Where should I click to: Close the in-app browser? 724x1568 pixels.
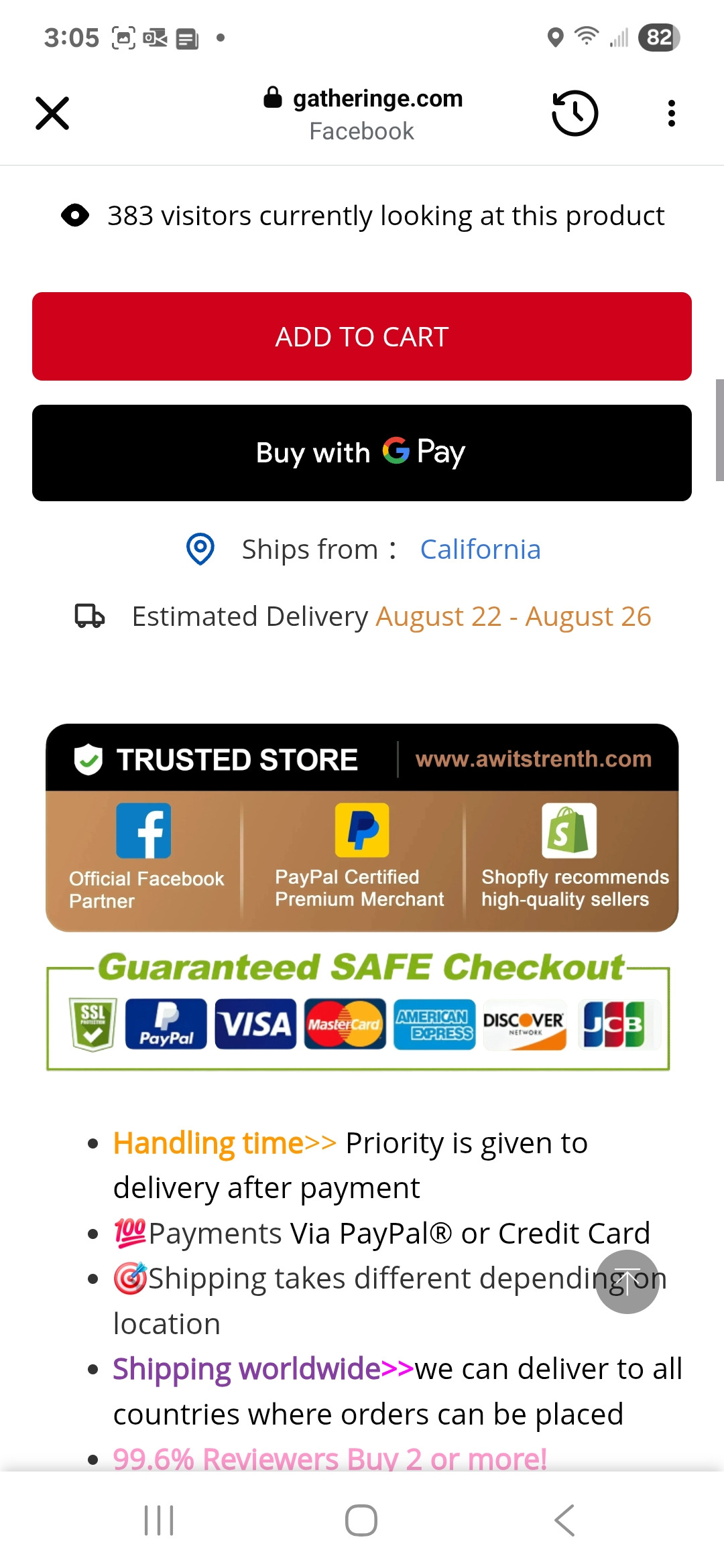pyautogui.click(x=52, y=113)
